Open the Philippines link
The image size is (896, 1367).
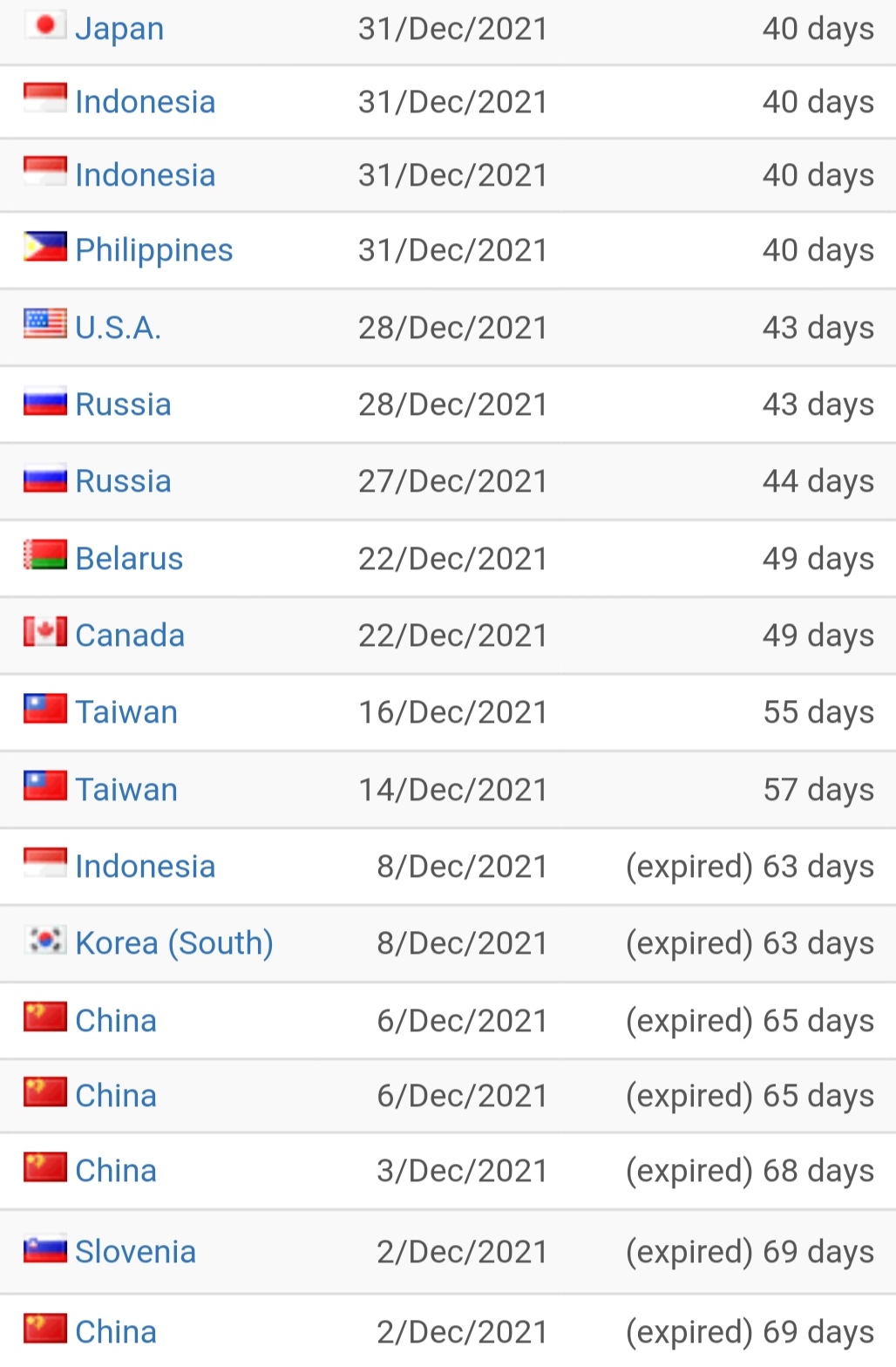point(153,250)
